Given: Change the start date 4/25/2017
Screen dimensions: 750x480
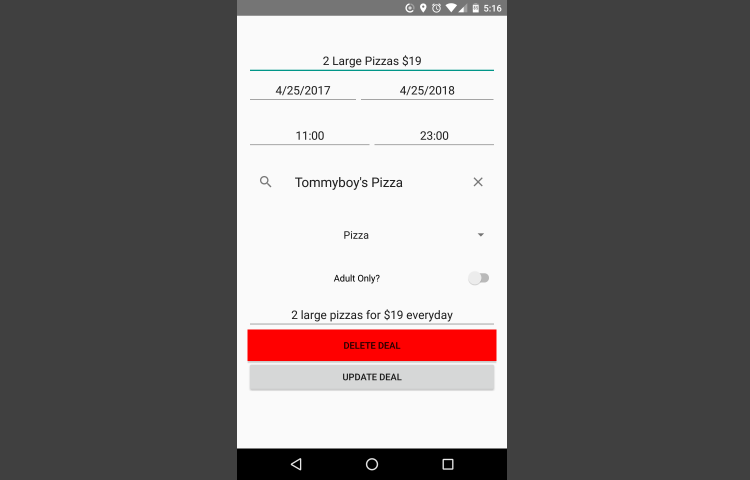Looking at the screenshot, I should (302, 90).
